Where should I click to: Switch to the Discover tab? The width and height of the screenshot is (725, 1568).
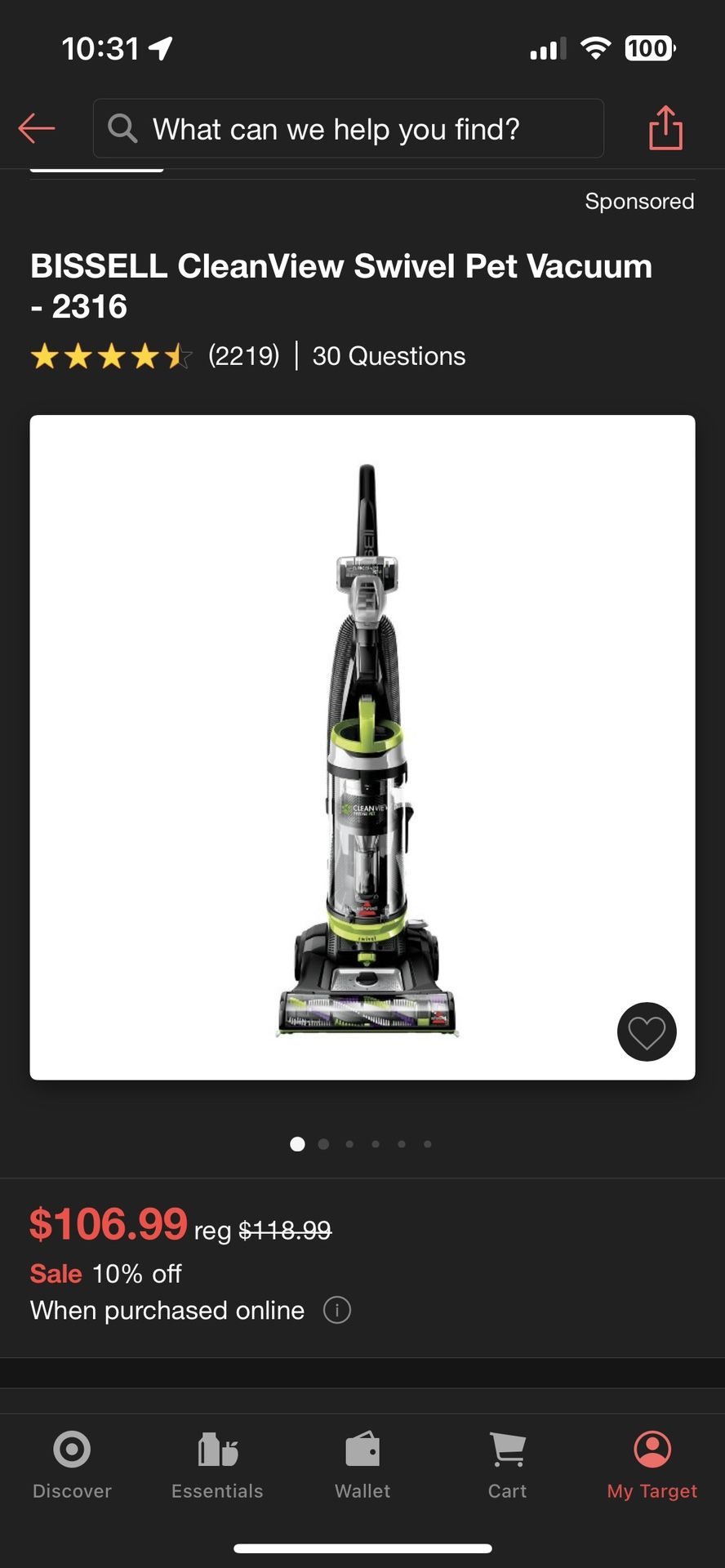pos(72,1465)
